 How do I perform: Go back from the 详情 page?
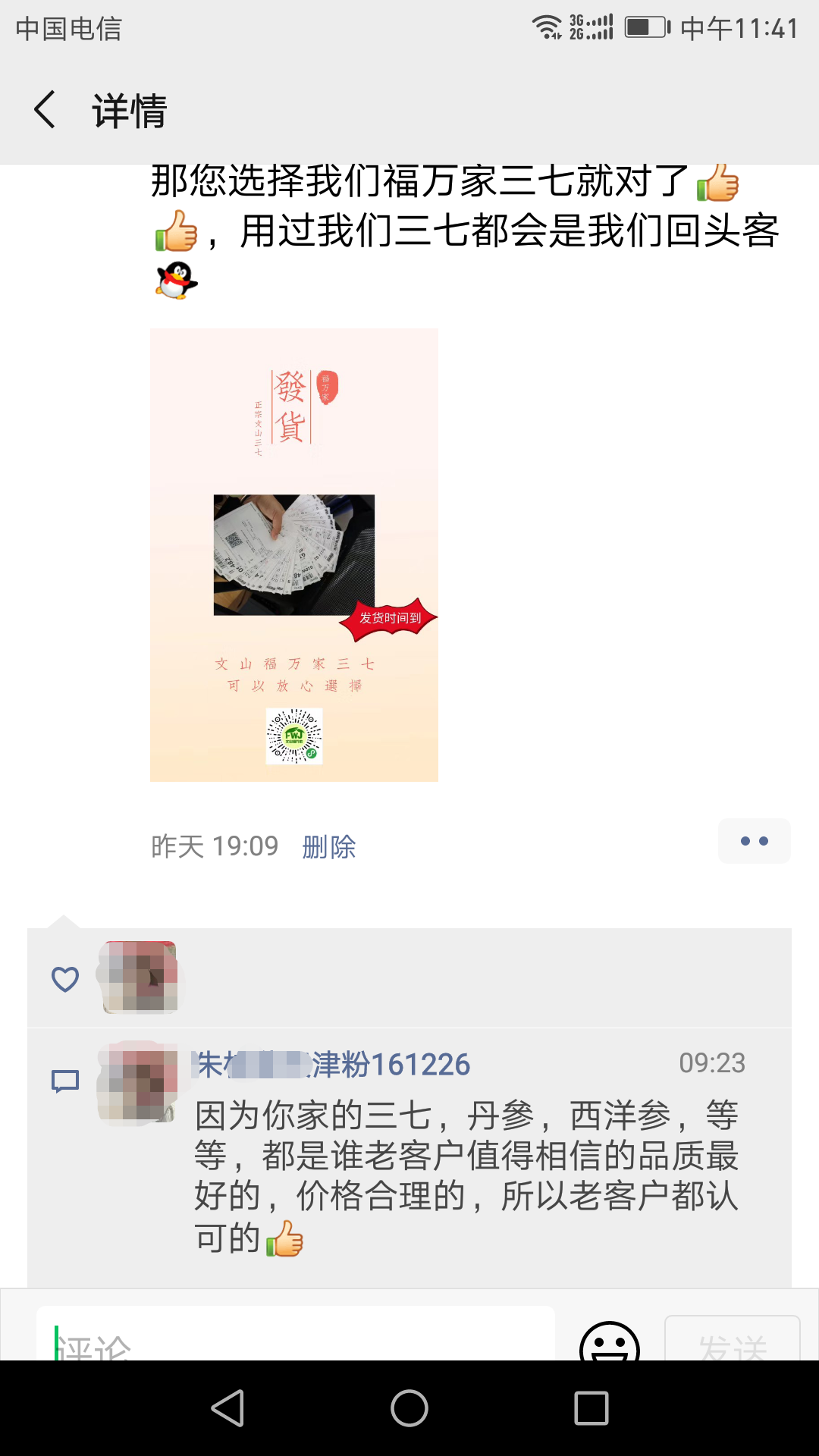[45, 110]
